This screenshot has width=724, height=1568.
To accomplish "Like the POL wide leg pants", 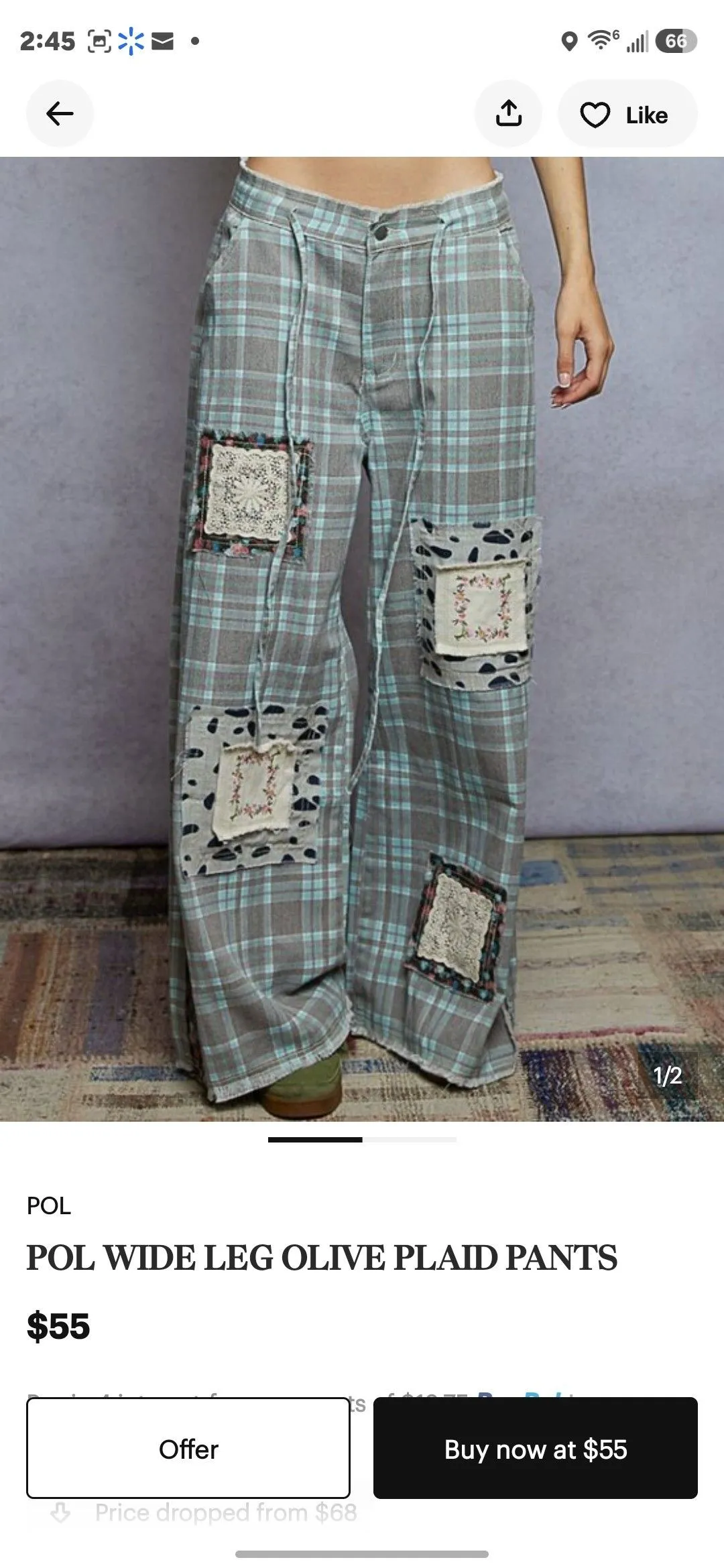I will (627, 114).
